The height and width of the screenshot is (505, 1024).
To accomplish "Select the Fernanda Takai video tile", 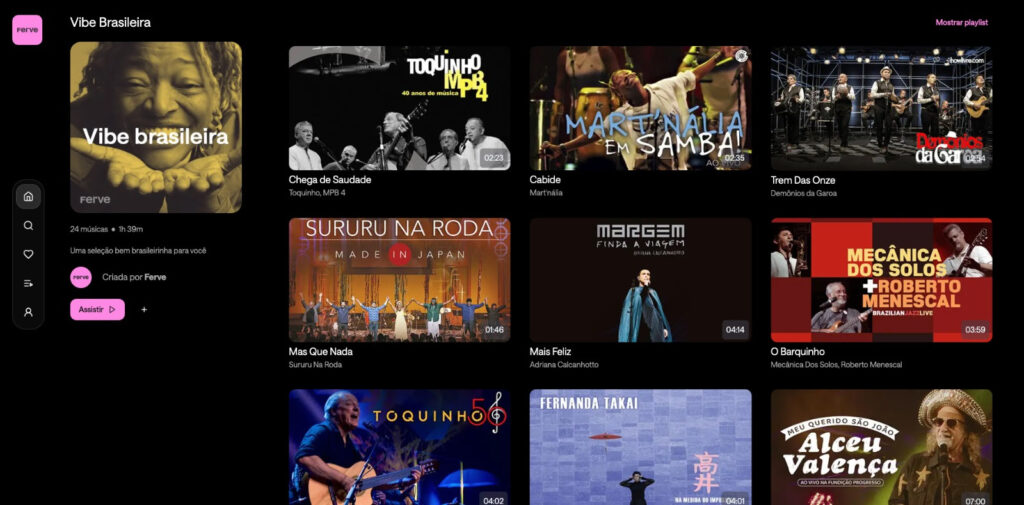I will [640, 447].
